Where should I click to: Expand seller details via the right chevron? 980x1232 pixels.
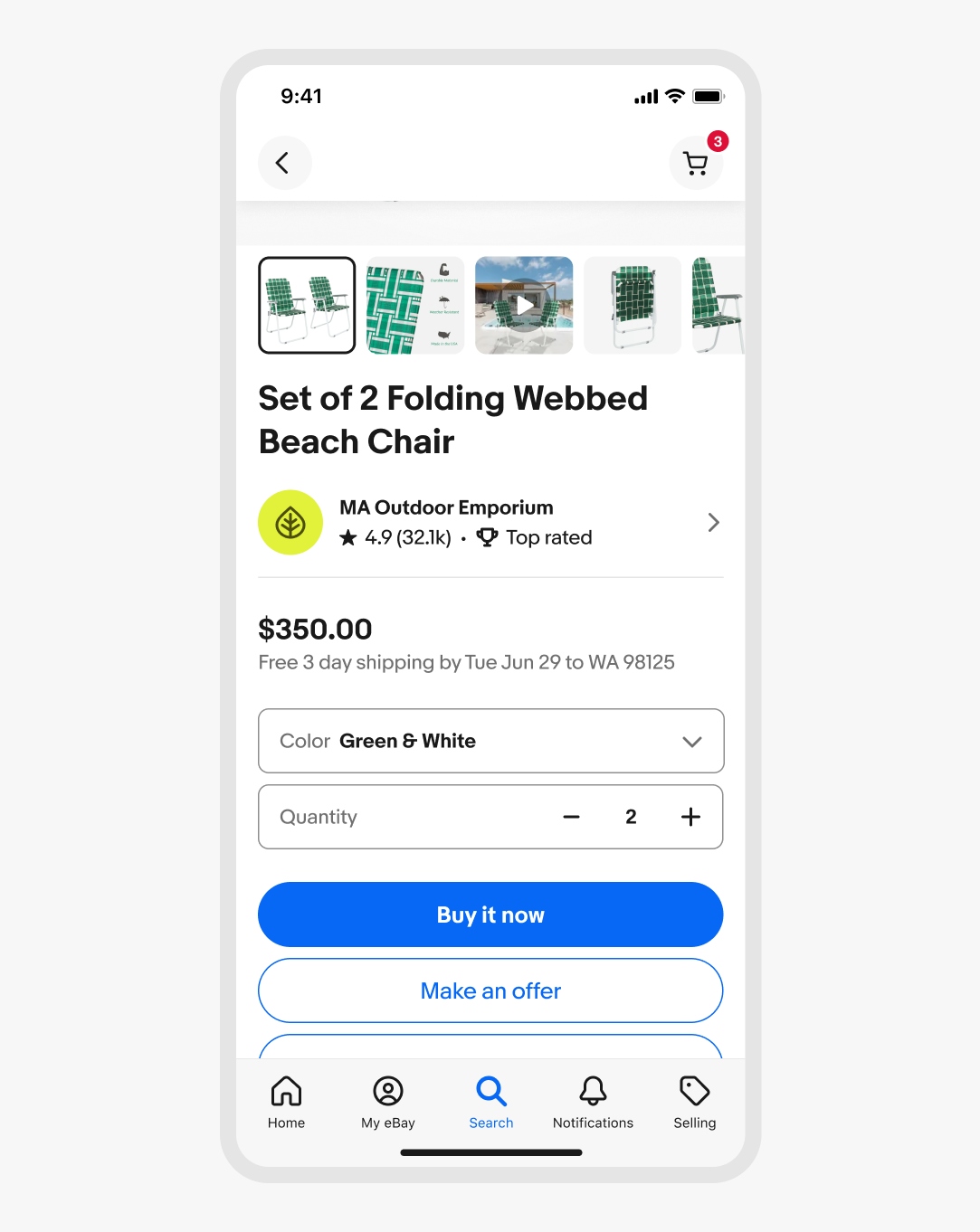(713, 523)
